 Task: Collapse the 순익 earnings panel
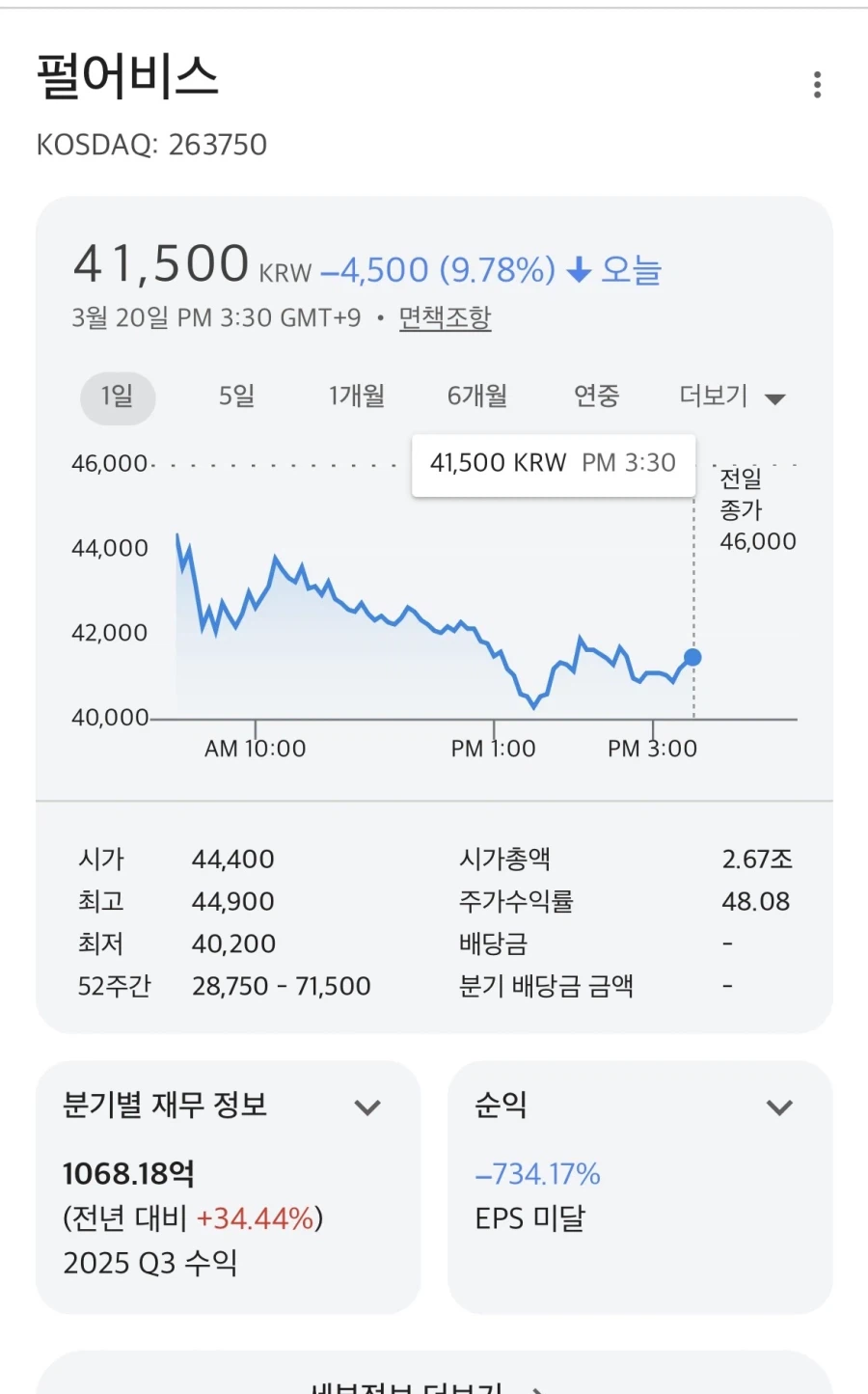click(x=779, y=1107)
